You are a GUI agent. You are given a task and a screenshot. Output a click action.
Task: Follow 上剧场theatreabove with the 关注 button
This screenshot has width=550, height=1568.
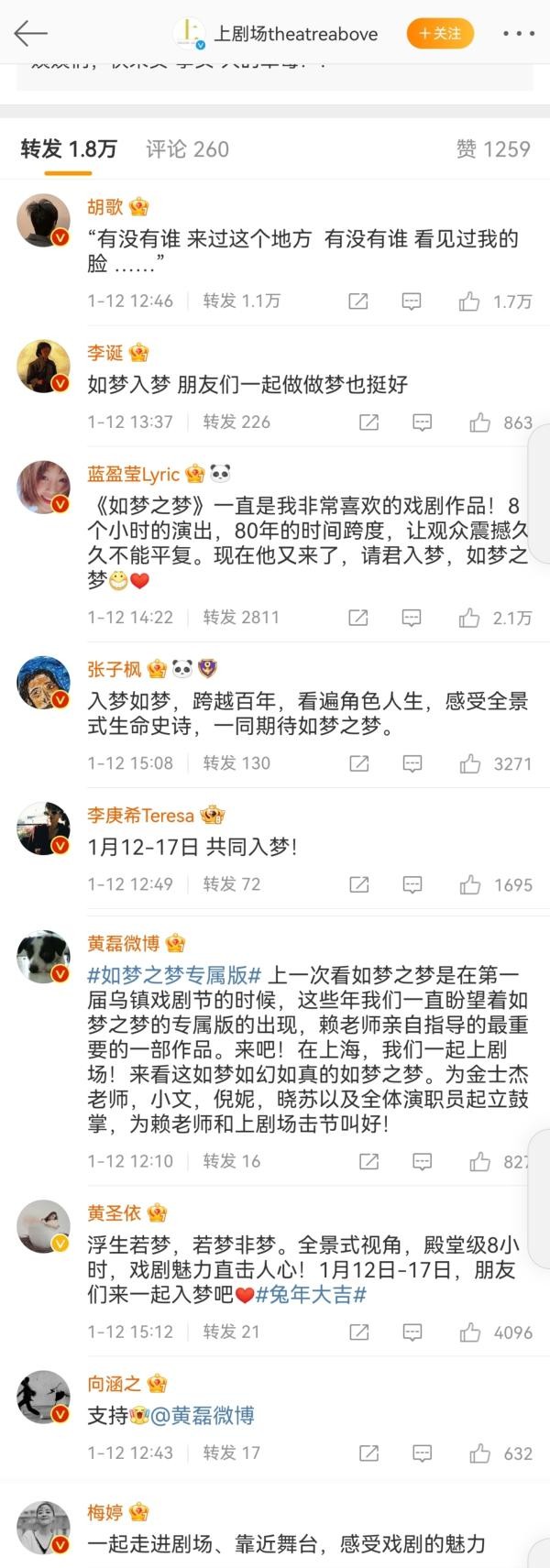440,34
